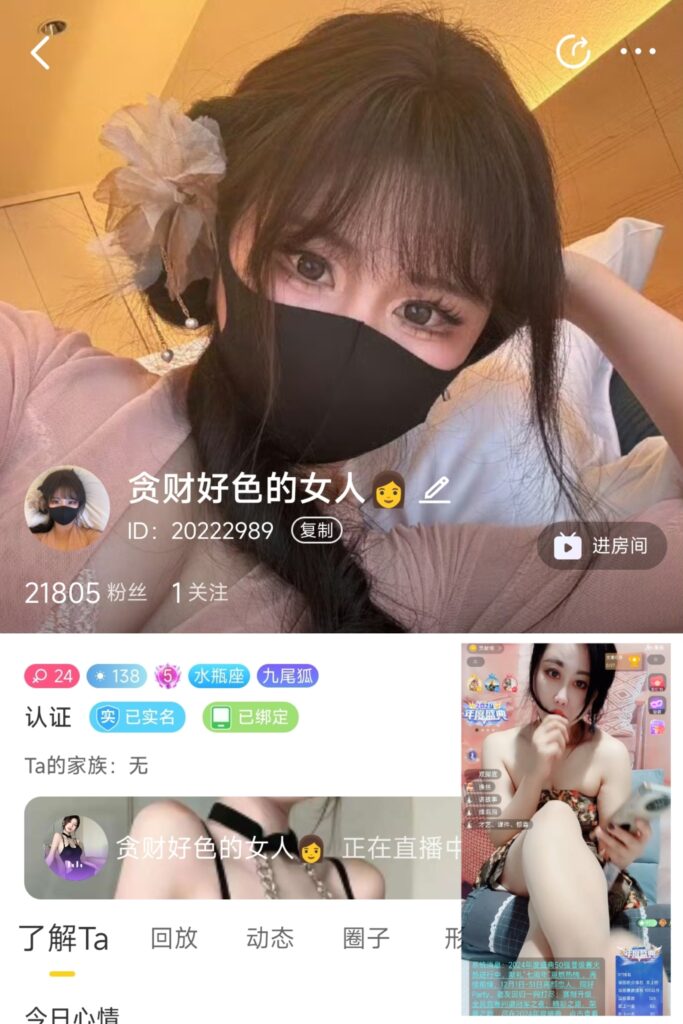683x1024 pixels.
Task: Switch to the 回放 tab
Action: coord(174,938)
